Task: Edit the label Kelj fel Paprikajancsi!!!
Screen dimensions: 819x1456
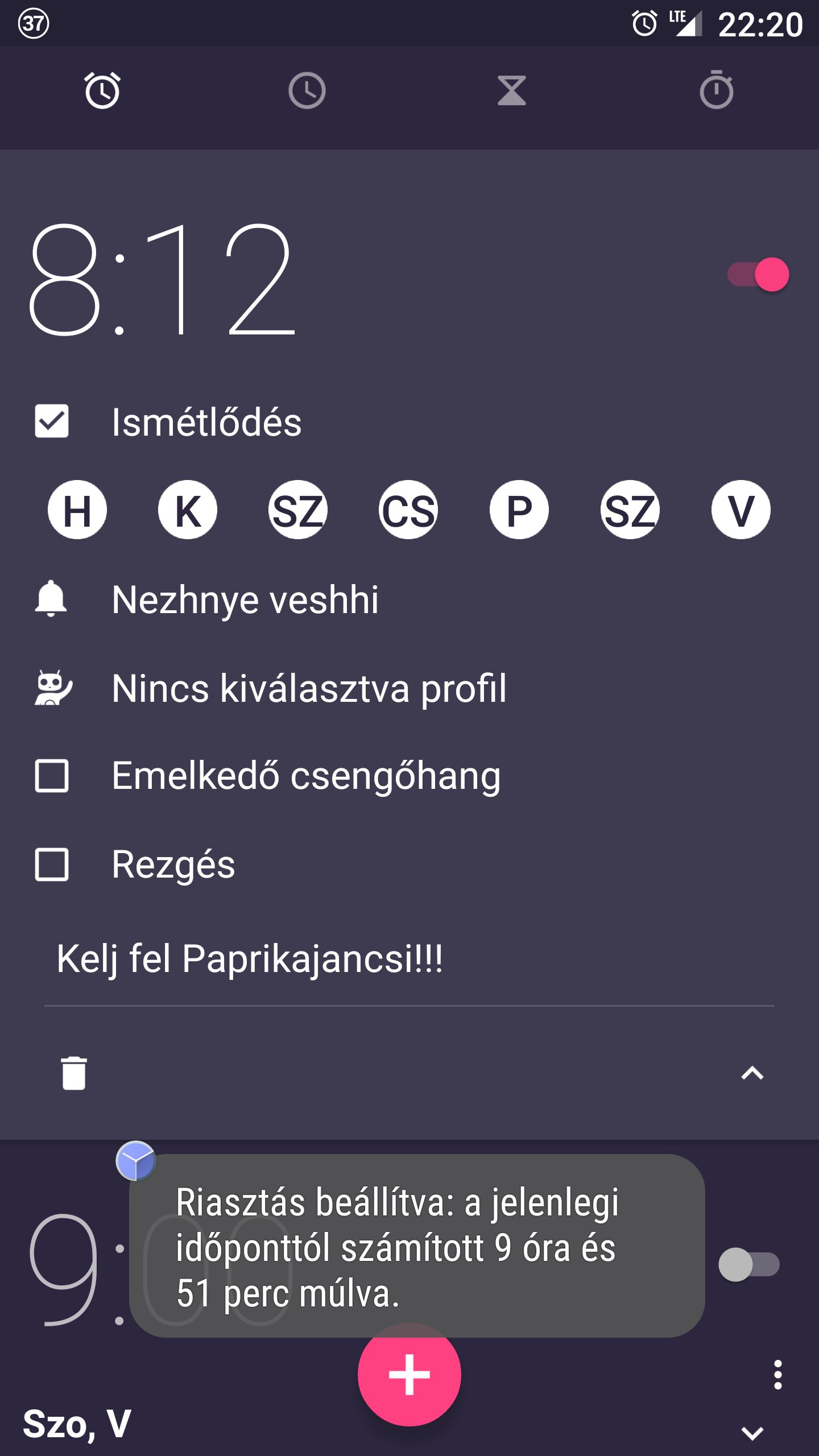Action: tap(249, 959)
